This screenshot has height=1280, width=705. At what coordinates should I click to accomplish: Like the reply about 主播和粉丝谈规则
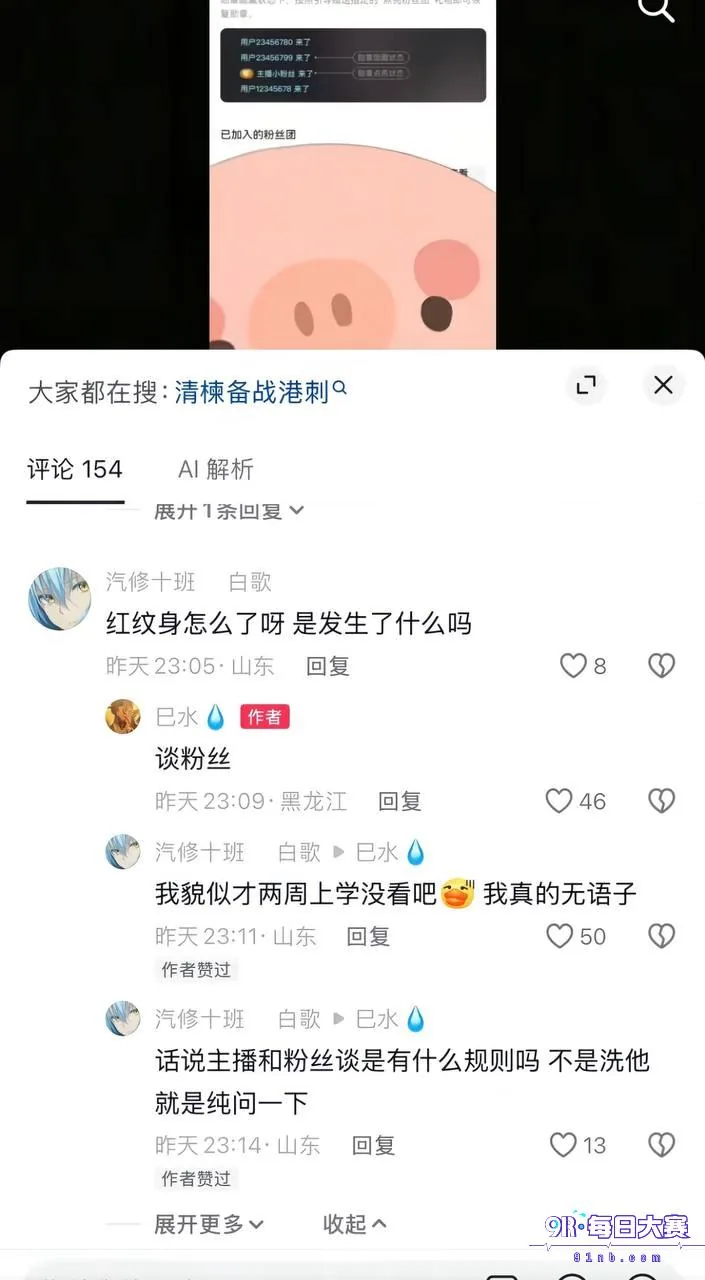pos(579,1145)
